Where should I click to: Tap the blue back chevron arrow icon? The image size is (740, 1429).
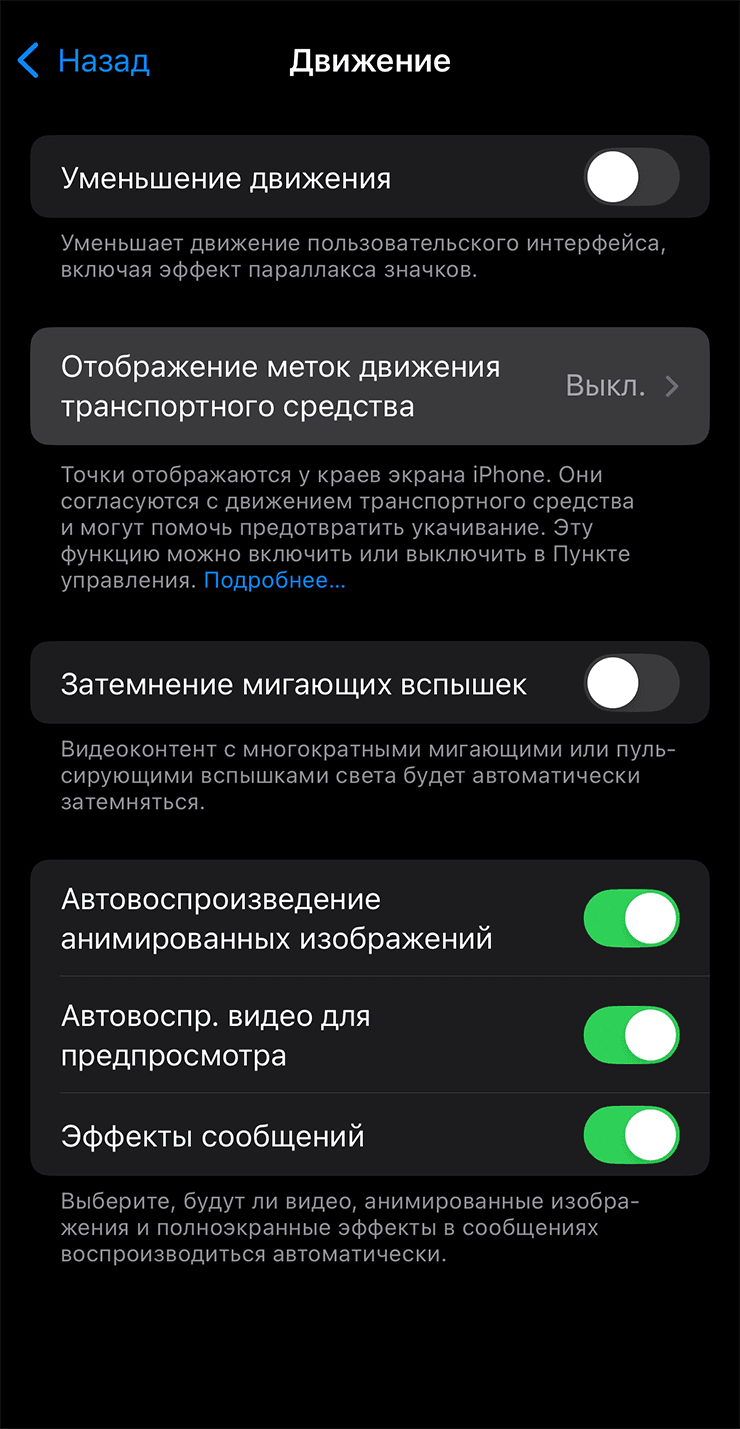coord(28,60)
